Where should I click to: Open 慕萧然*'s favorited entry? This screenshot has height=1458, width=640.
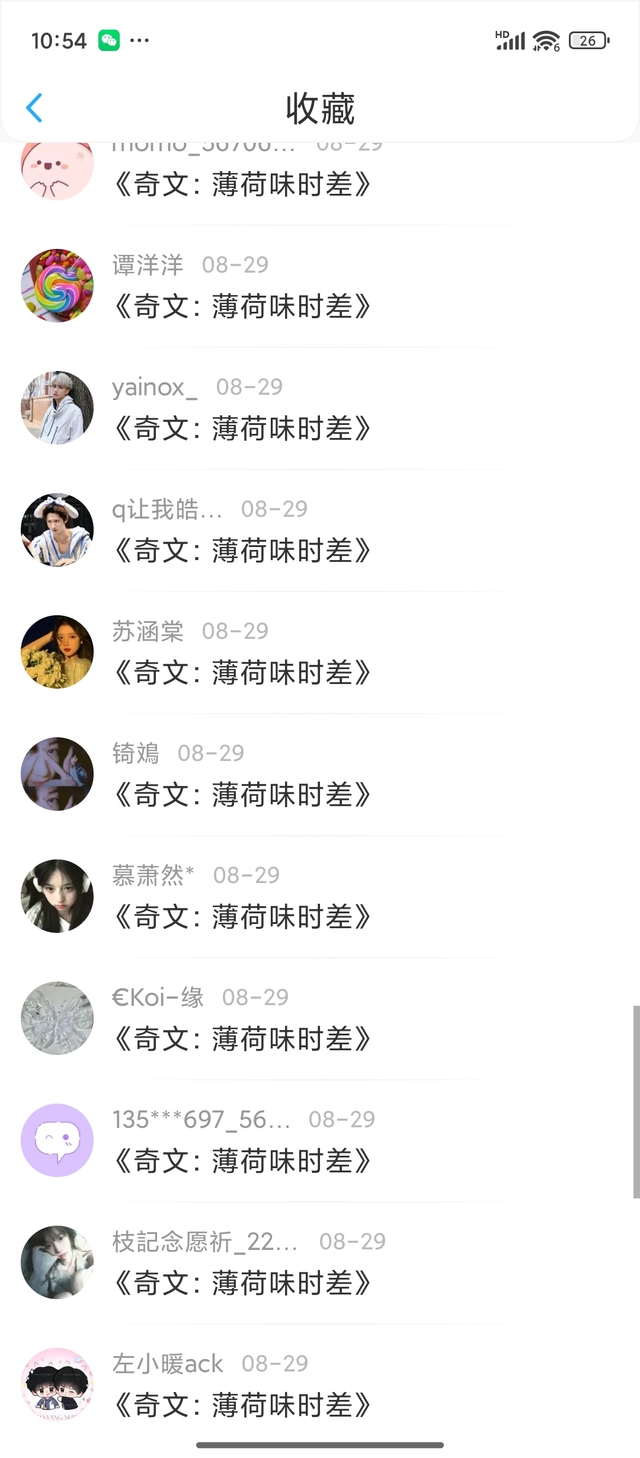(x=242, y=915)
